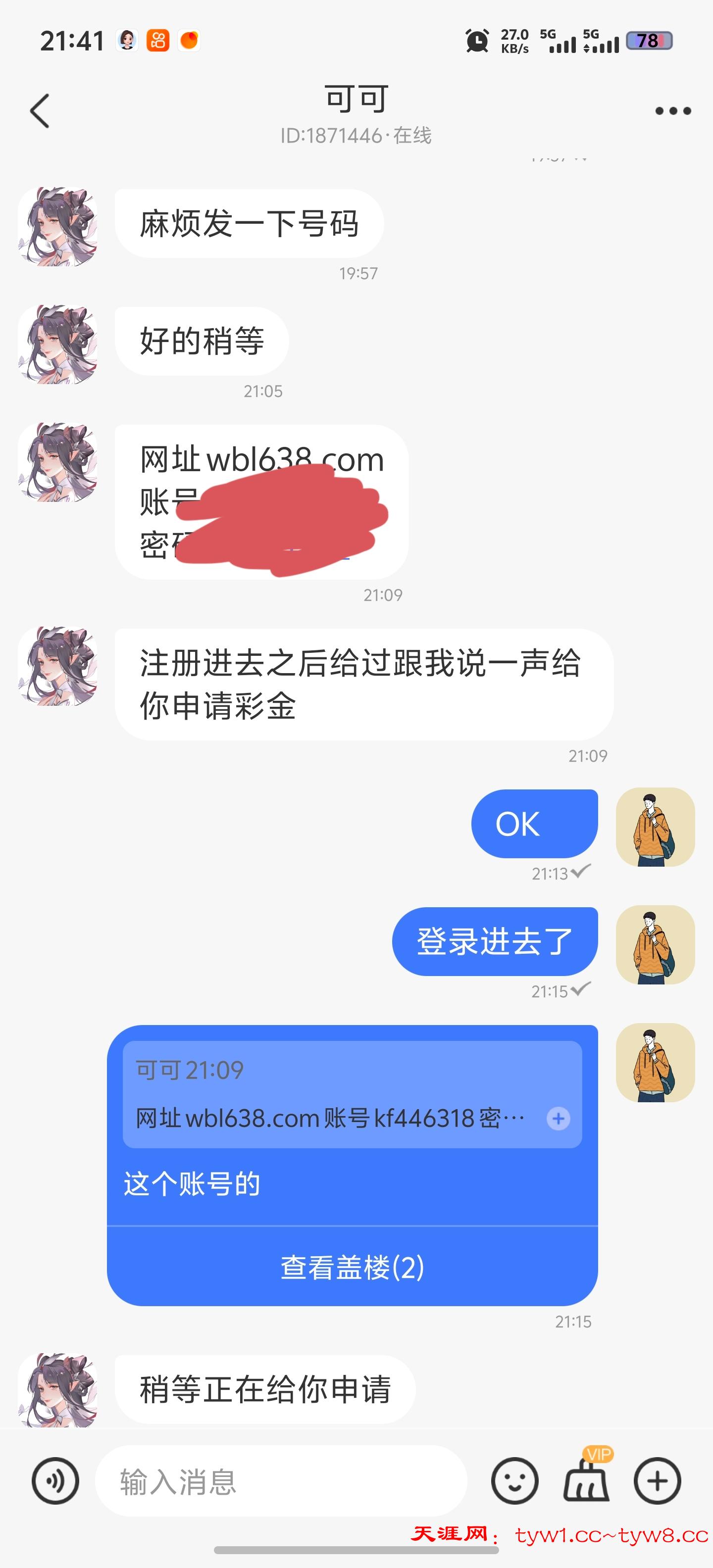Open the emoji picker

pyautogui.click(x=514, y=1481)
